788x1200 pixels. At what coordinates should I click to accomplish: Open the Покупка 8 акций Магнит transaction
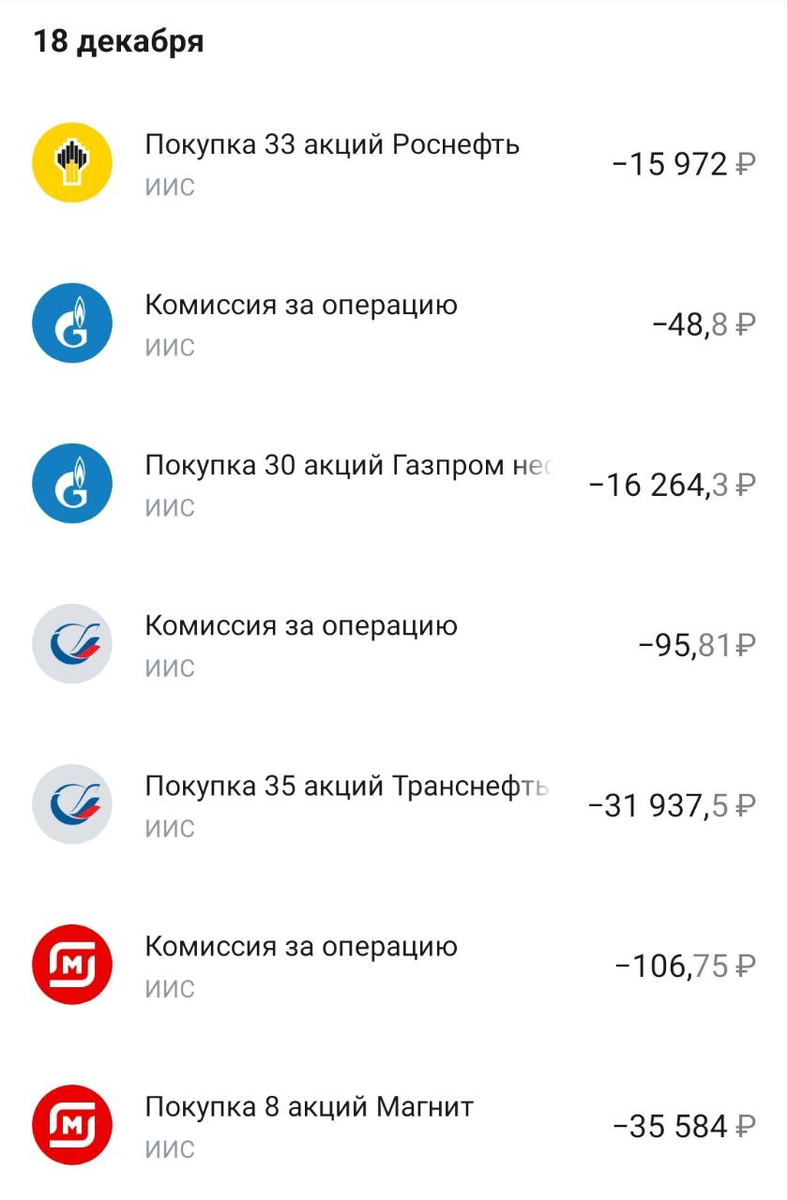[310, 1106]
